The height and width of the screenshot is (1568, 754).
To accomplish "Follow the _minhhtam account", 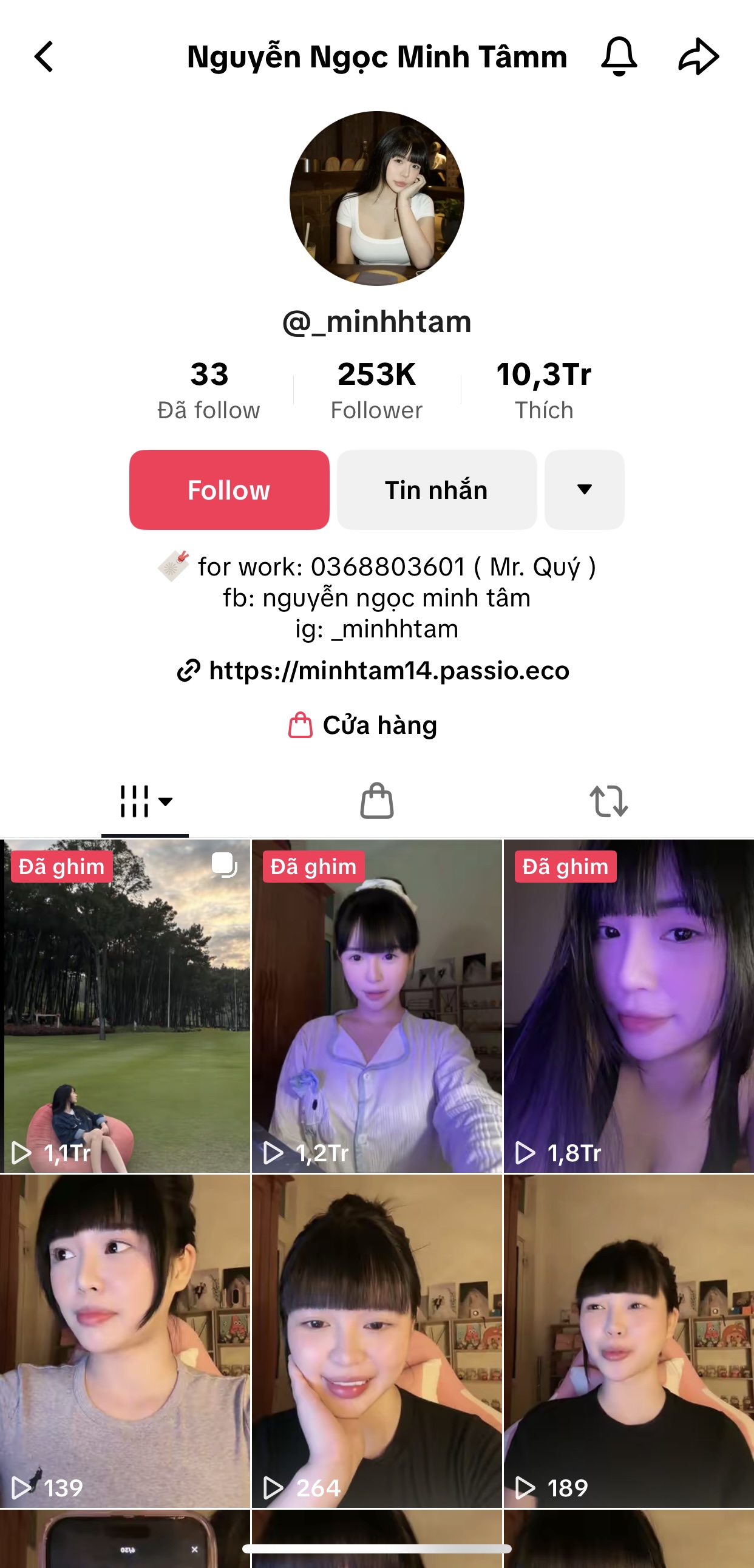I will click(x=229, y=490).
